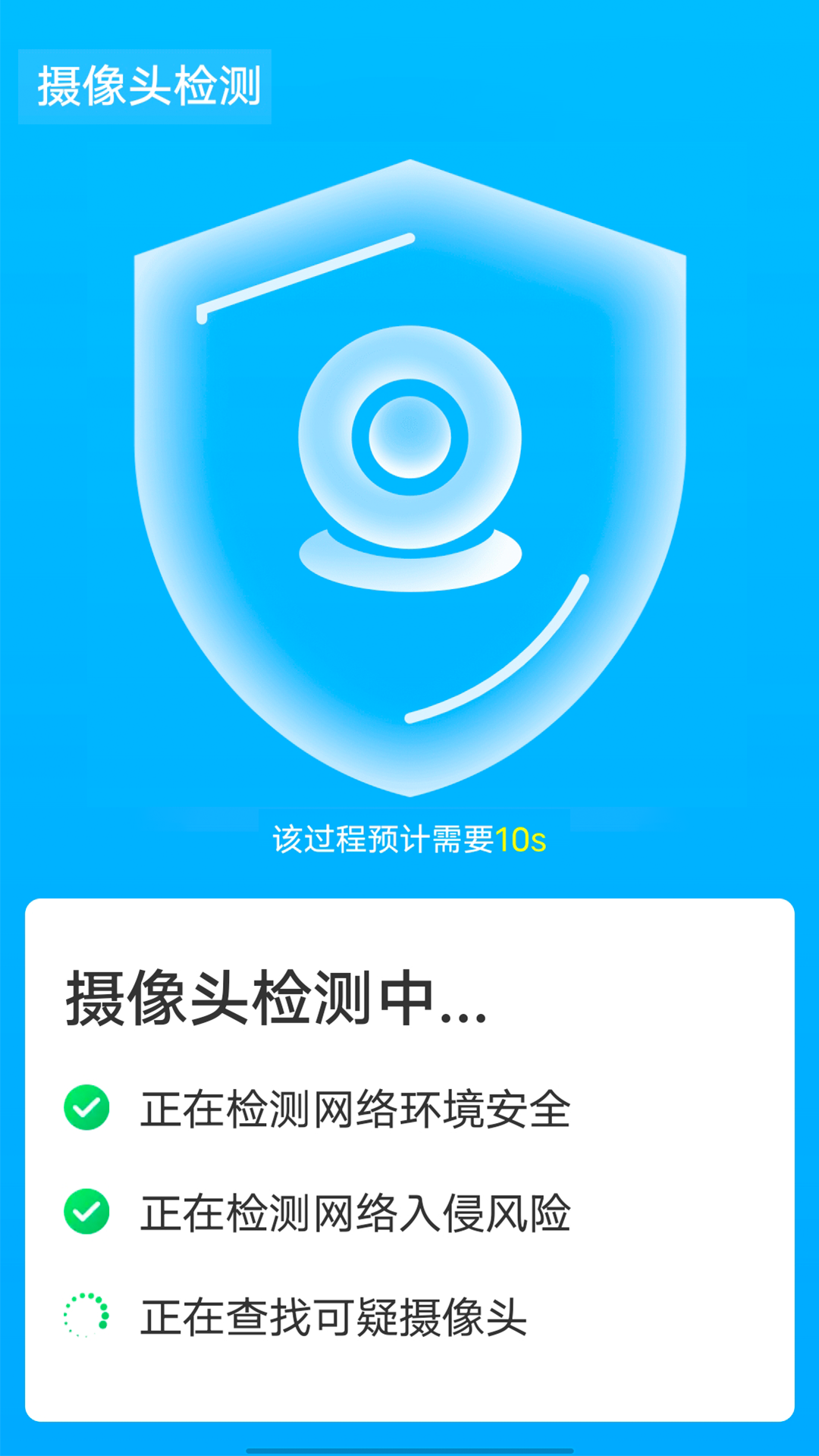
Task: Expand the 正在查找可疑摄像头 entry
Action: pos(334,1316)
